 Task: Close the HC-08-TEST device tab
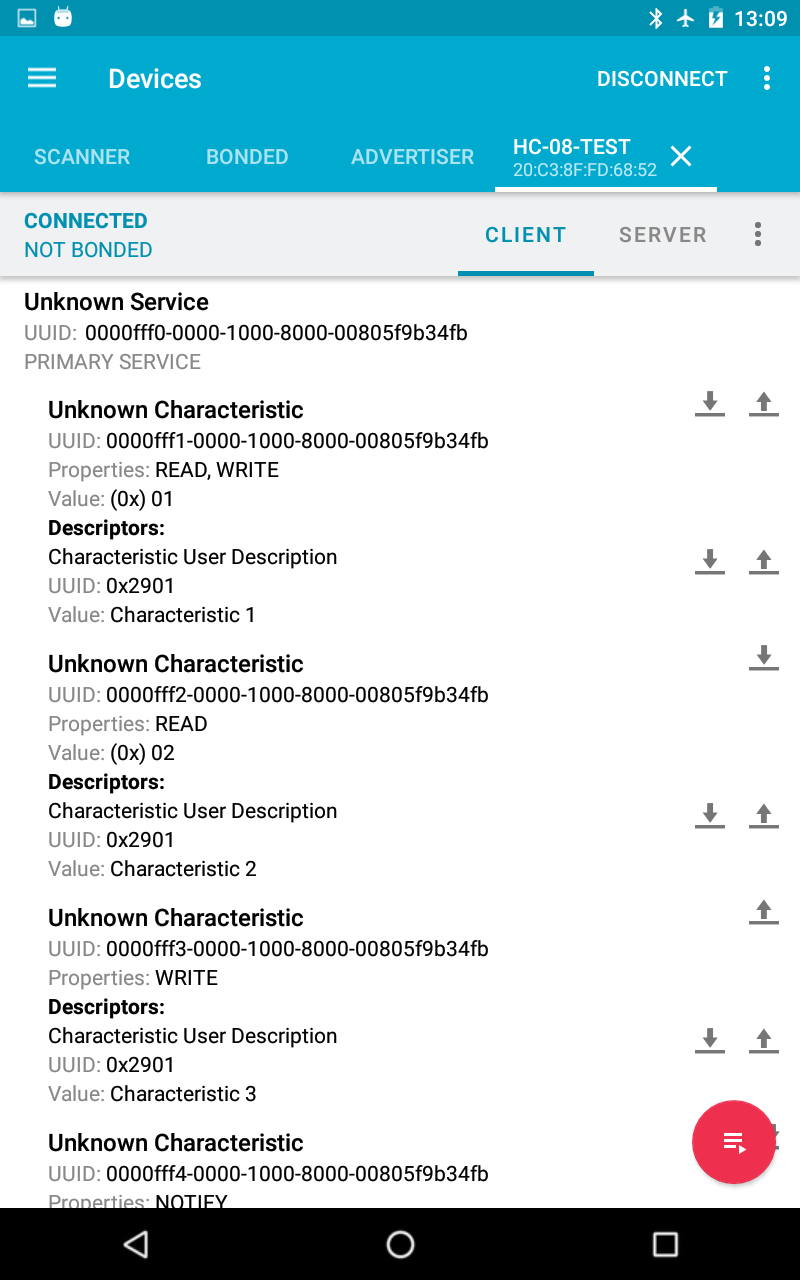[x=681, y=156]
